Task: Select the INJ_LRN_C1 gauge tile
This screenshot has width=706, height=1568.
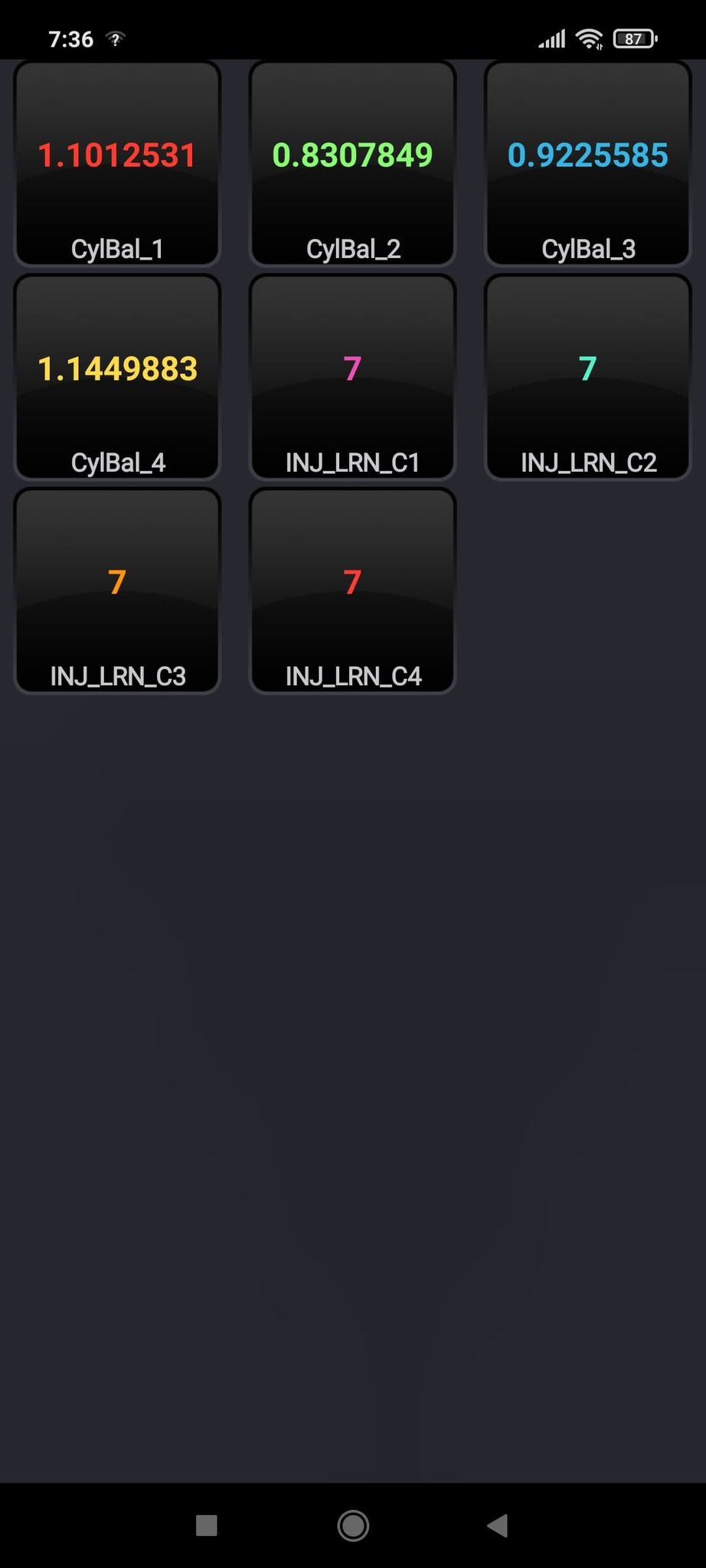Action: pyautogui.click(x=352, y=377)
